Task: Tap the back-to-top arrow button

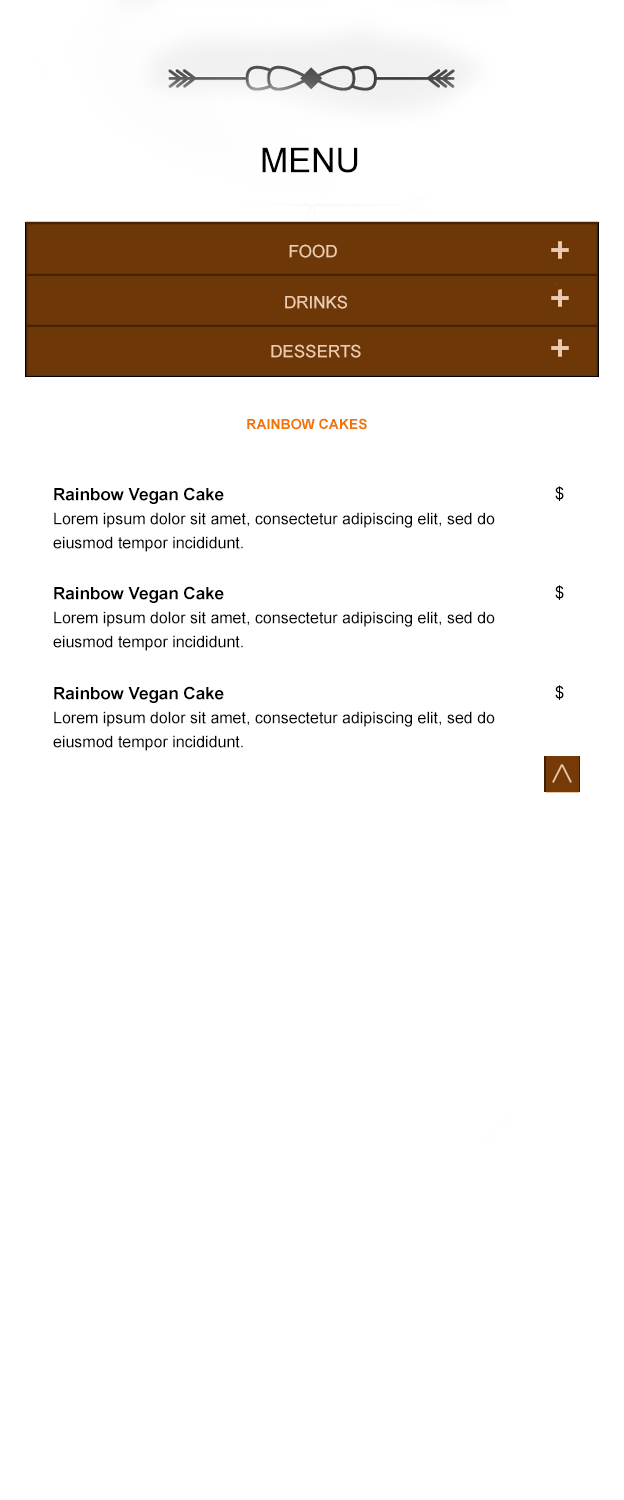Action: [562, 774]
